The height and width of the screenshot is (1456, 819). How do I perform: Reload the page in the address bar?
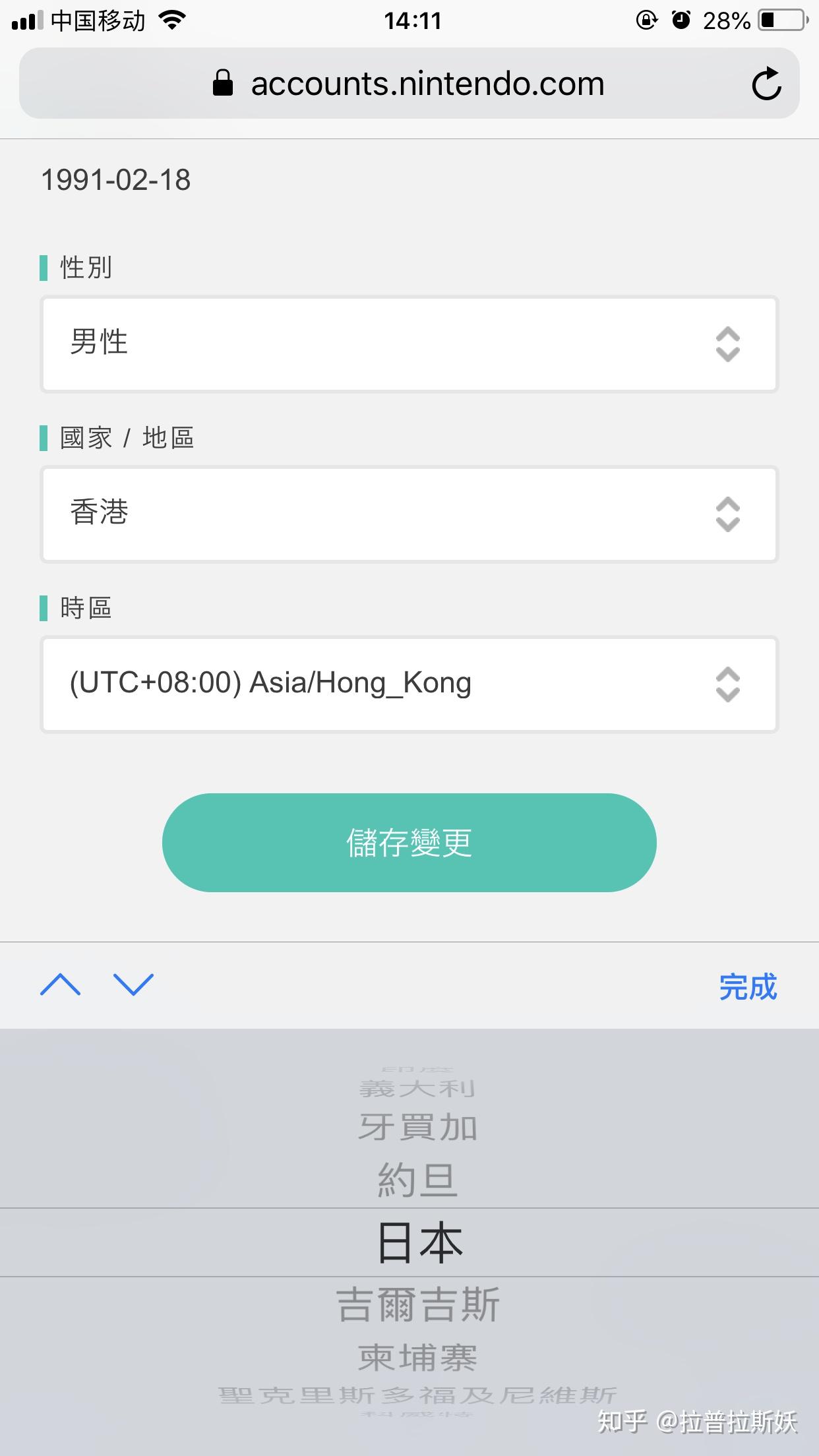coord(766,84)
